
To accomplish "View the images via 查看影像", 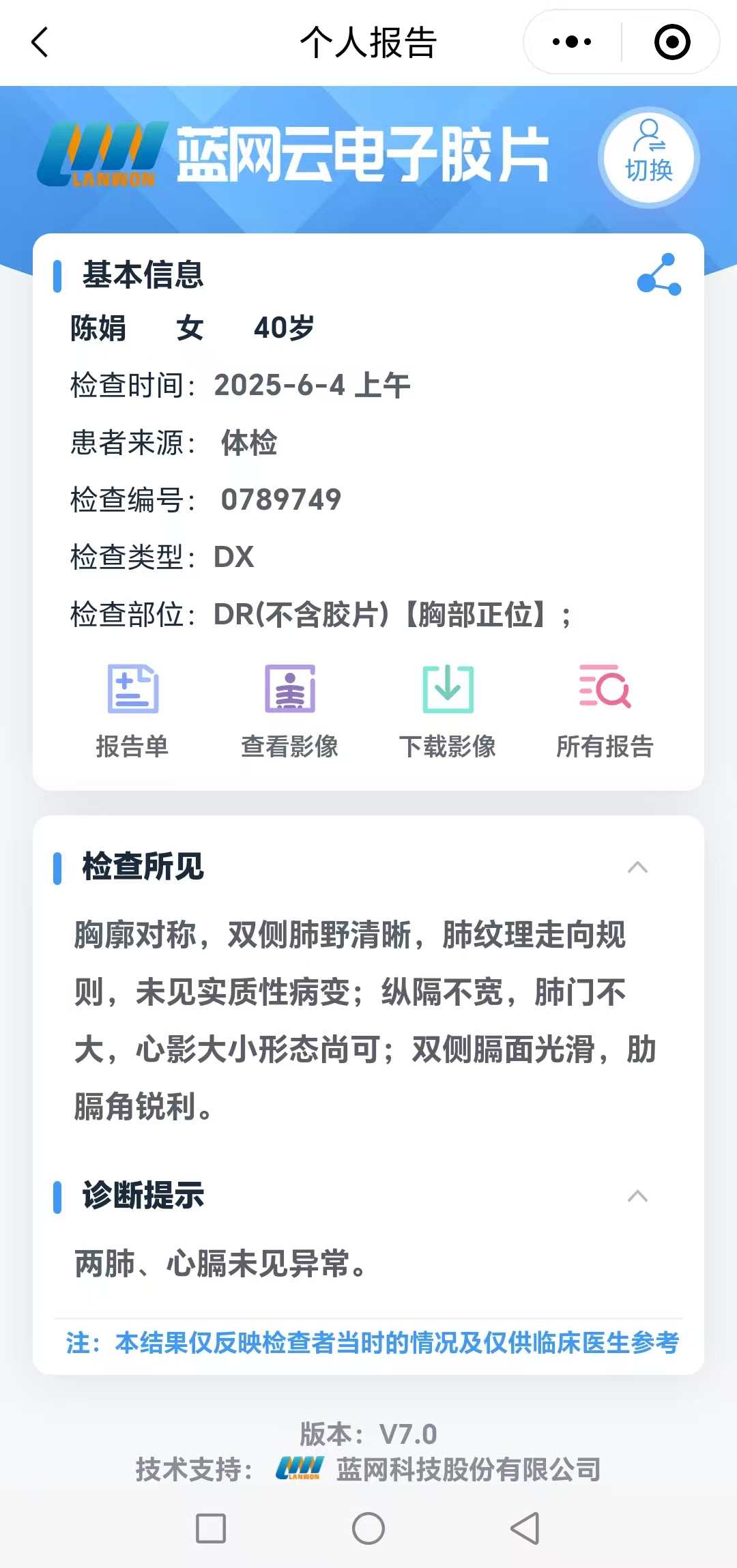I will [290, 711].
